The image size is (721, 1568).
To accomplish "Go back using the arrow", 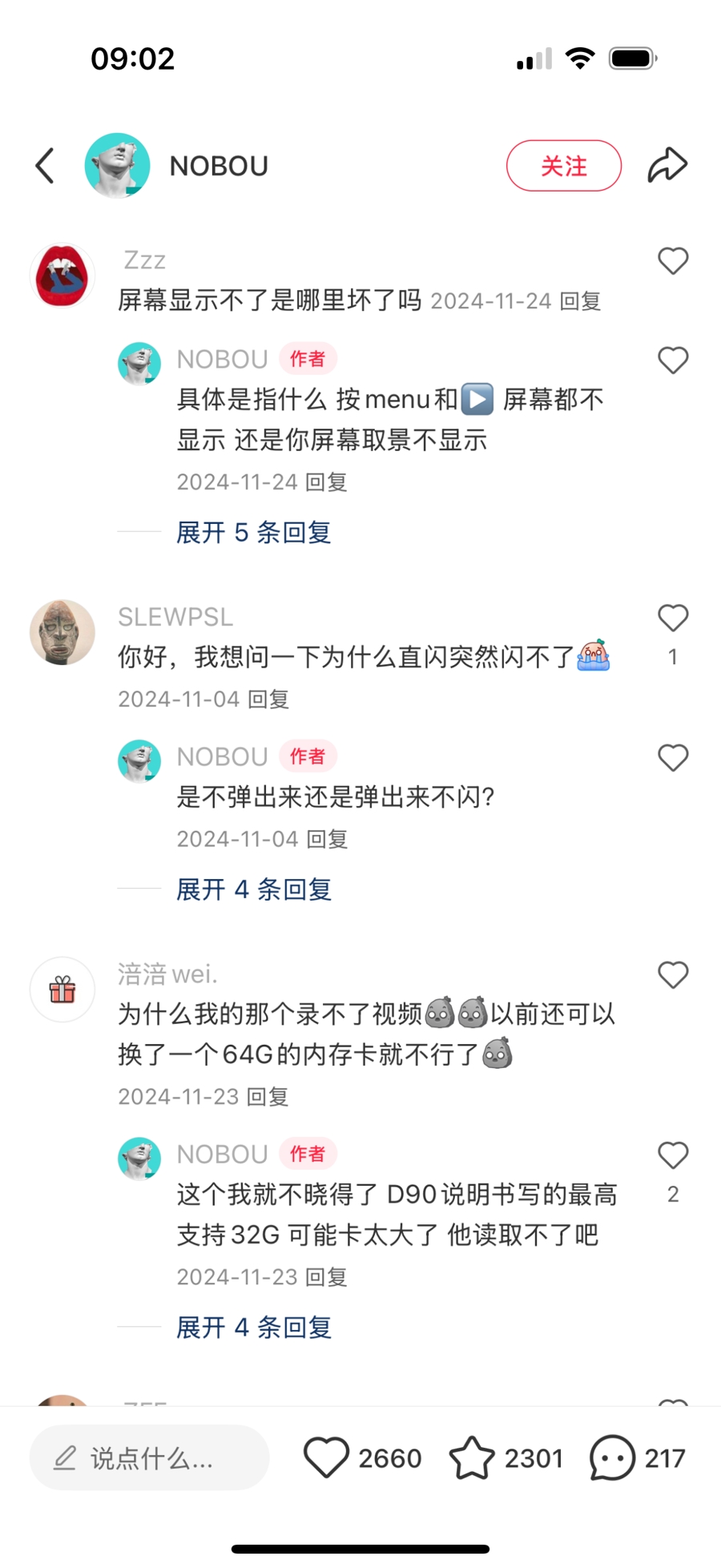I will 46,166.
